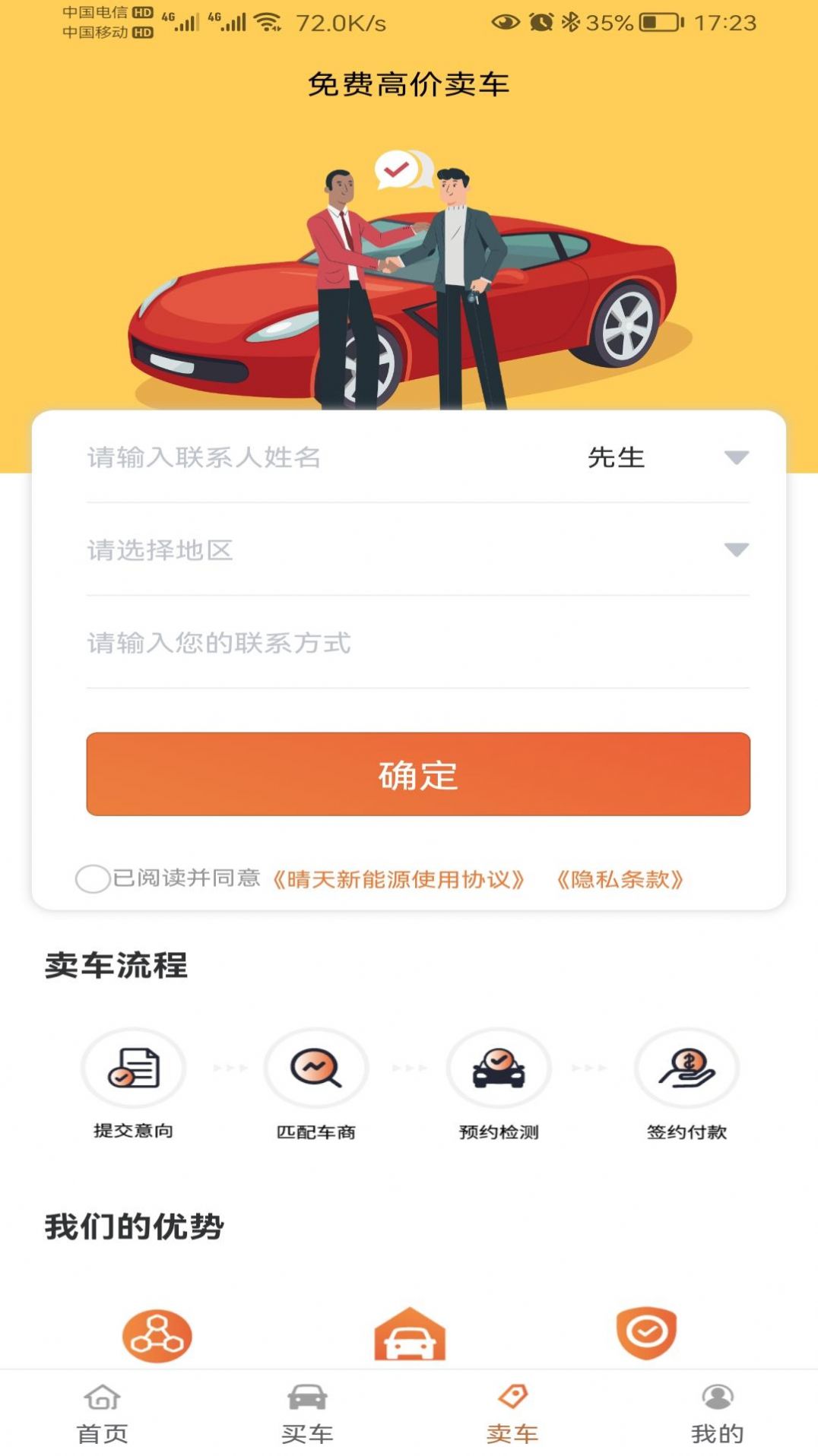Image resolution: width=818 pixels, height=1456 pixels.
Task: Switch to the 买车 tab
Action: coord(307,1414)
